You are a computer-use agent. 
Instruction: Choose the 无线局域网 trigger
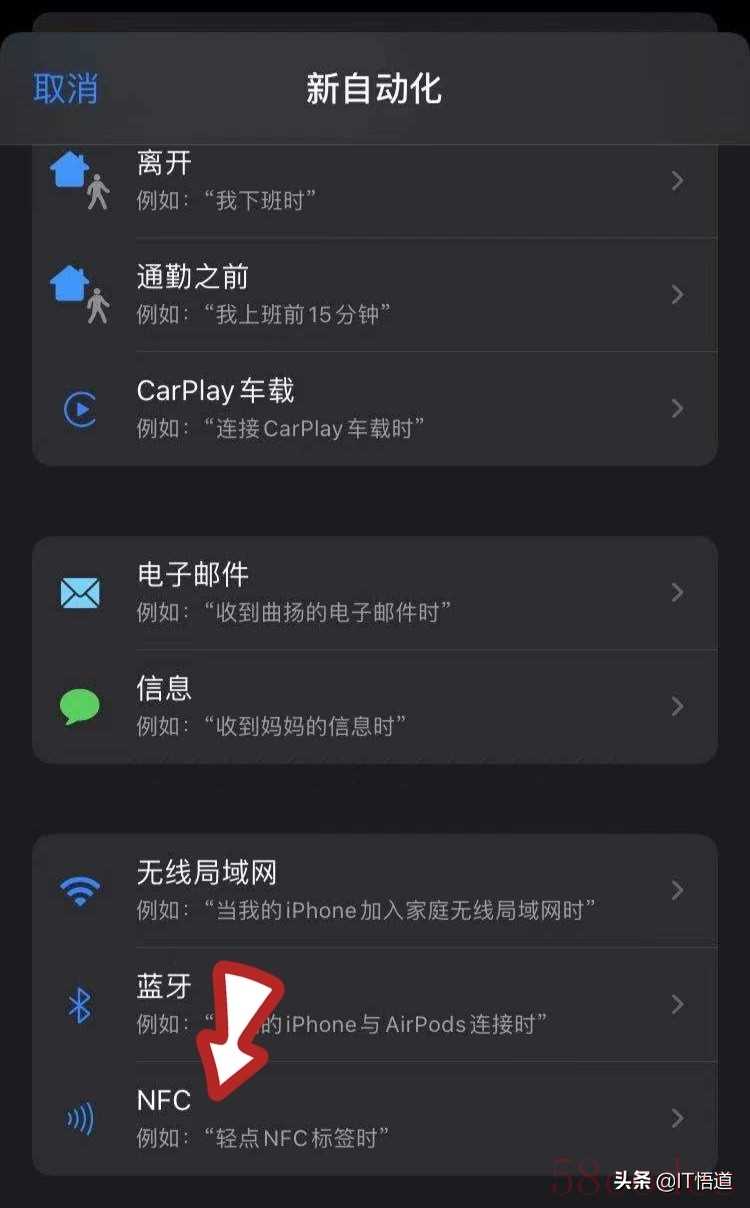coord(375,890)
